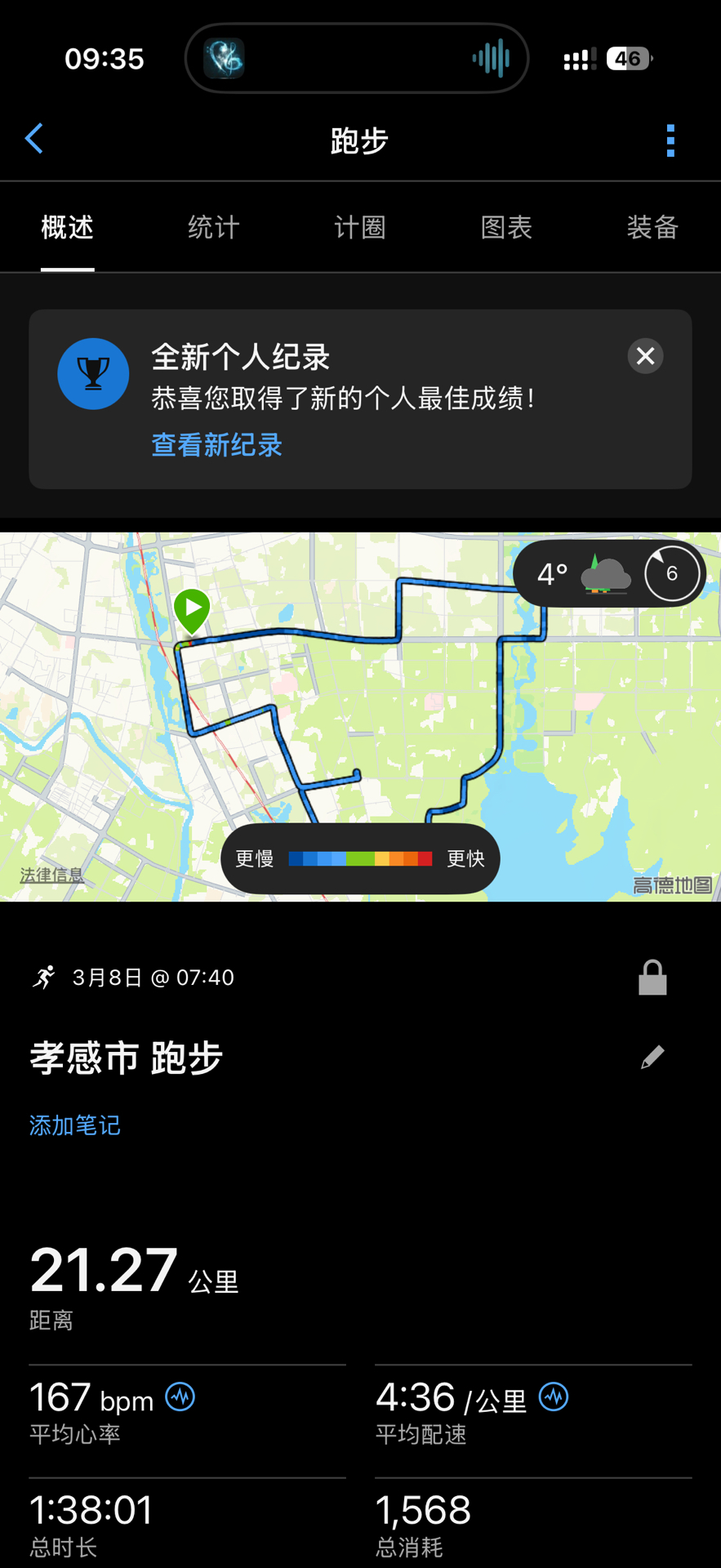Image resolution: width=721 pixels, height=1568 pixels.
Task: Dismiss the 全新个人纪录 banner
Action: tap(645, 356)
